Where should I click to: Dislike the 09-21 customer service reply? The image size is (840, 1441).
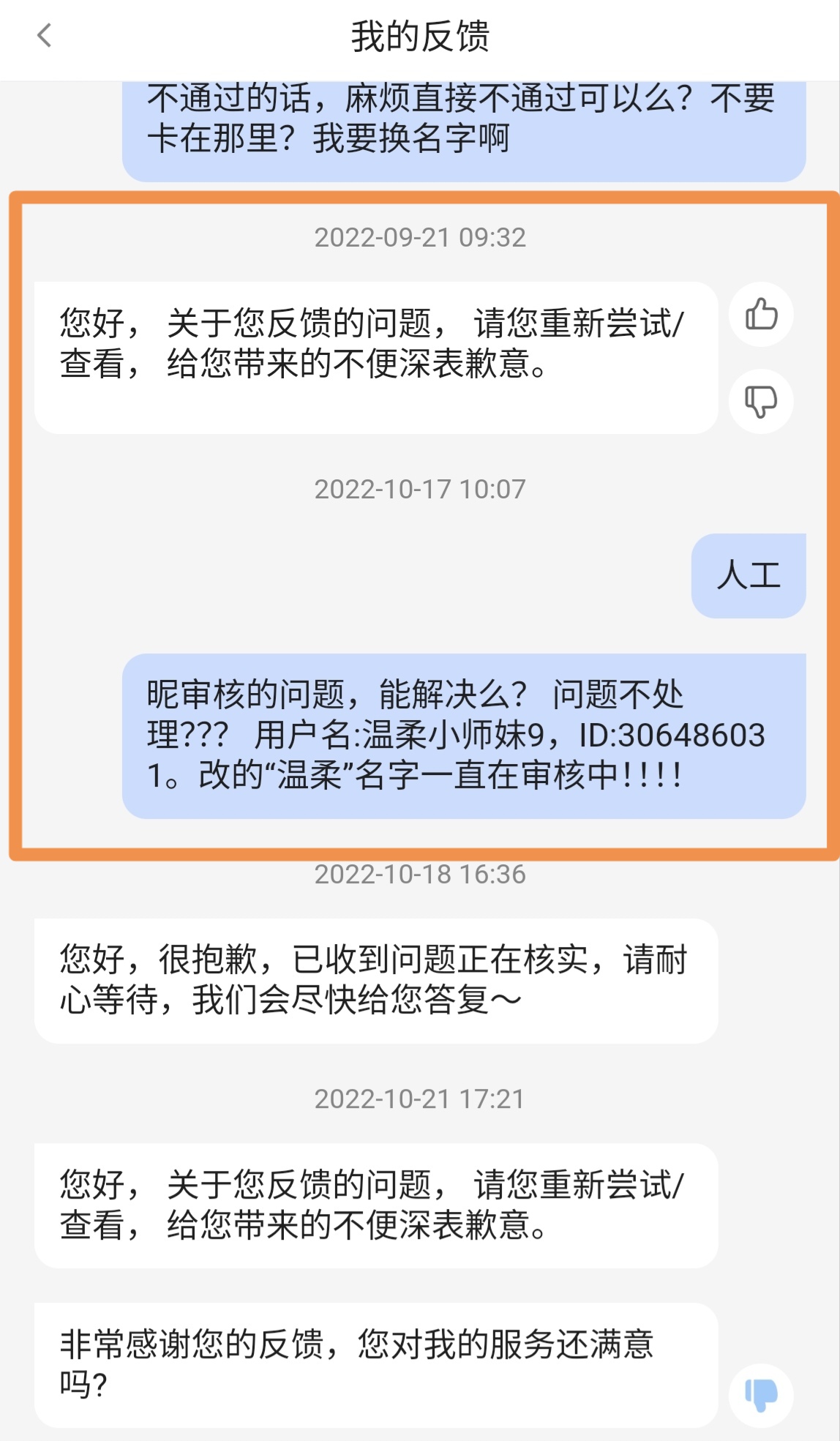[761, 402]
